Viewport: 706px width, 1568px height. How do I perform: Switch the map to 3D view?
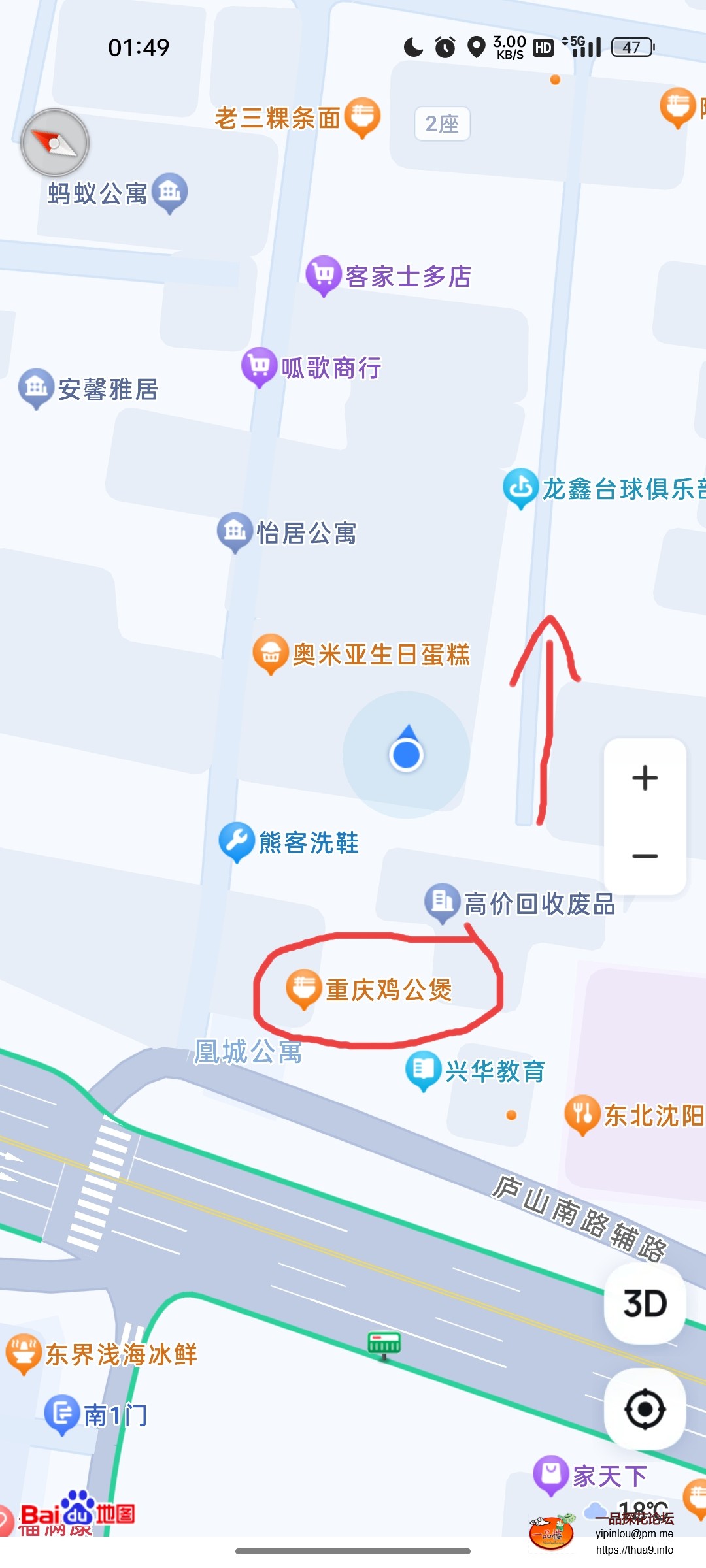click(645, 1304)
